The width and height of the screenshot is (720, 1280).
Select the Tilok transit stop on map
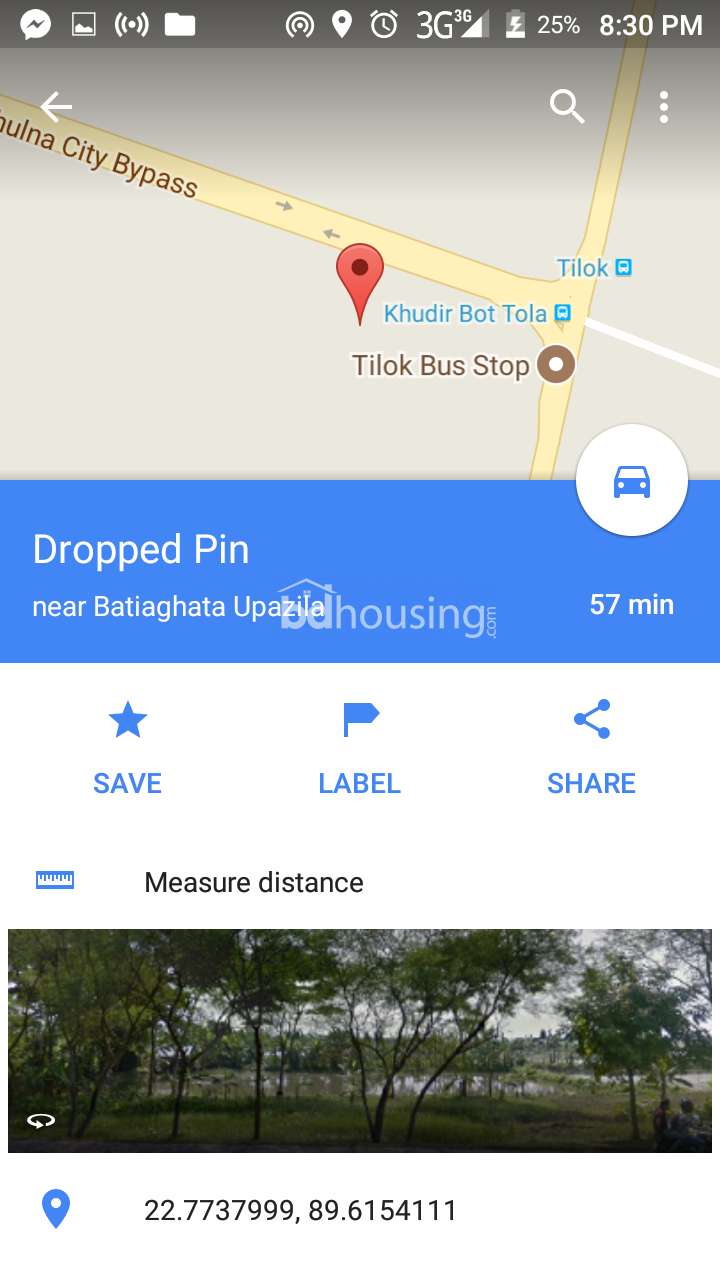(x=594, y=267)
